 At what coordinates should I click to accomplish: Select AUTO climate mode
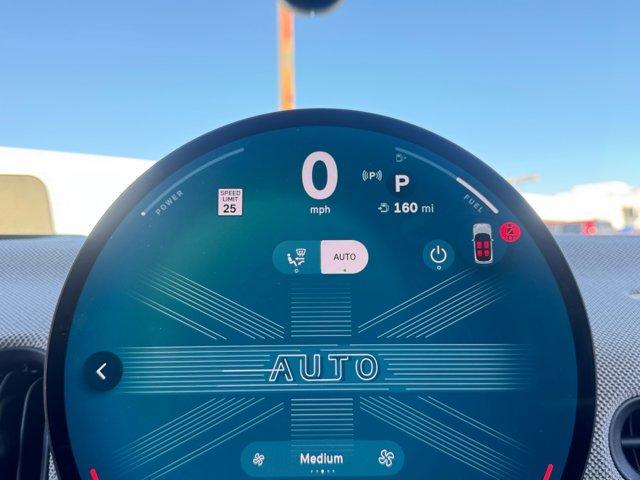[x=344, y=257]
